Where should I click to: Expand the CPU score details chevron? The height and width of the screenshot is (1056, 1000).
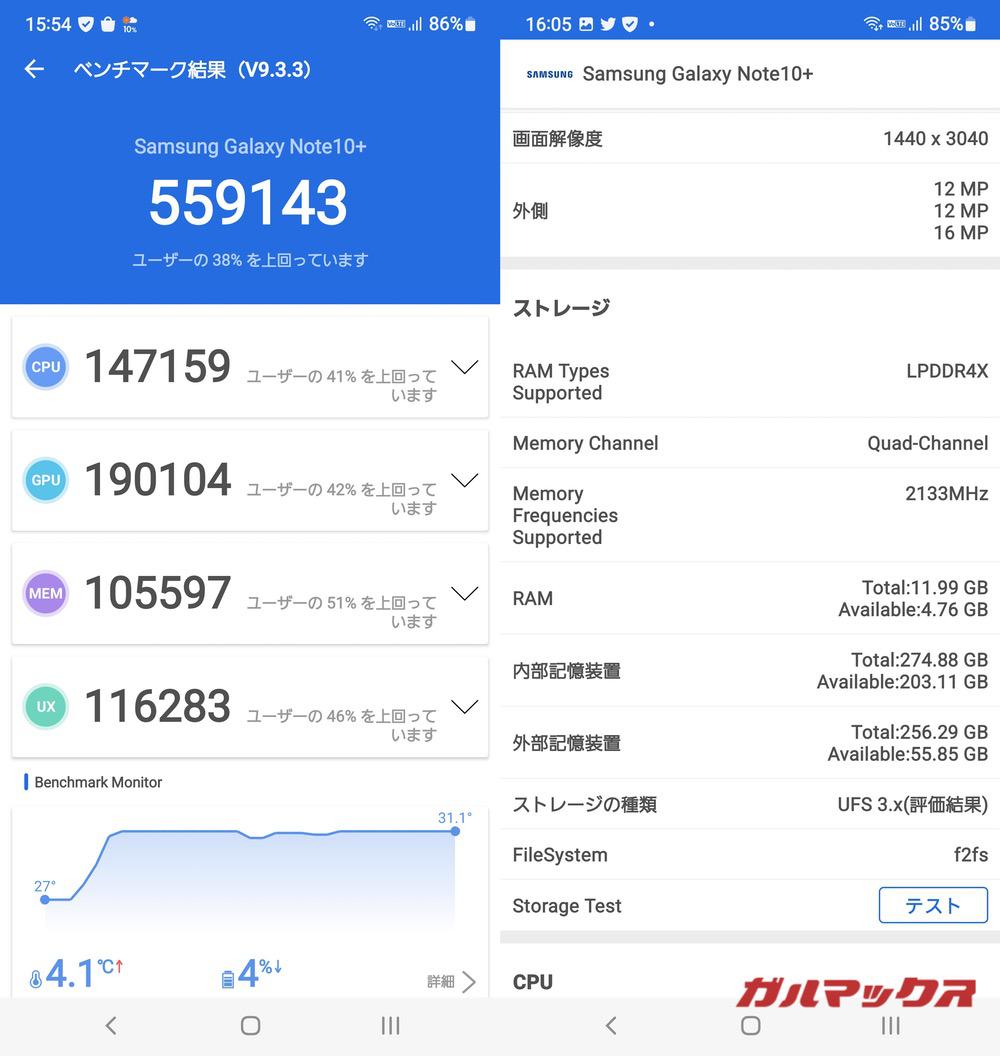point(464,367)
